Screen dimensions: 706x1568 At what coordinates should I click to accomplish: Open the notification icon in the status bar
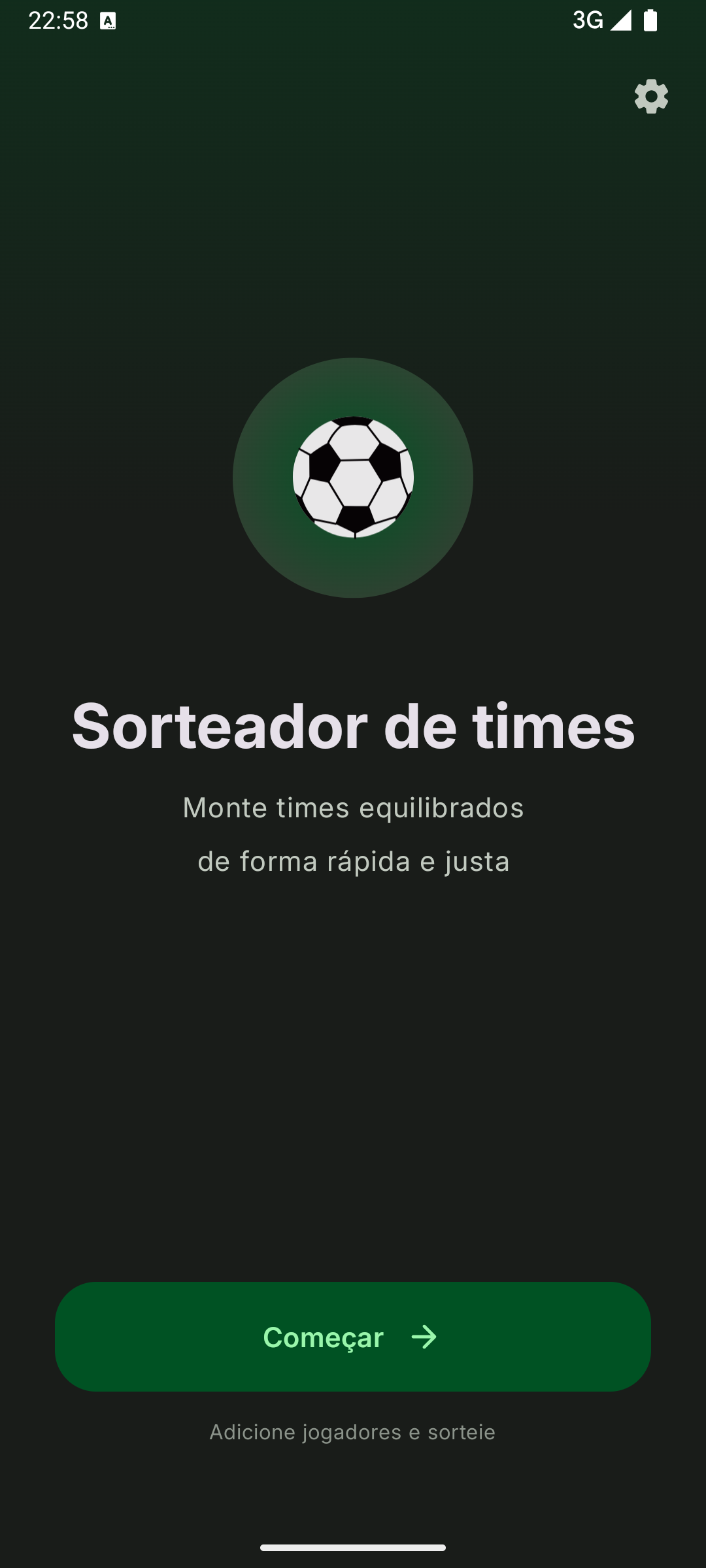coord(107,22)
